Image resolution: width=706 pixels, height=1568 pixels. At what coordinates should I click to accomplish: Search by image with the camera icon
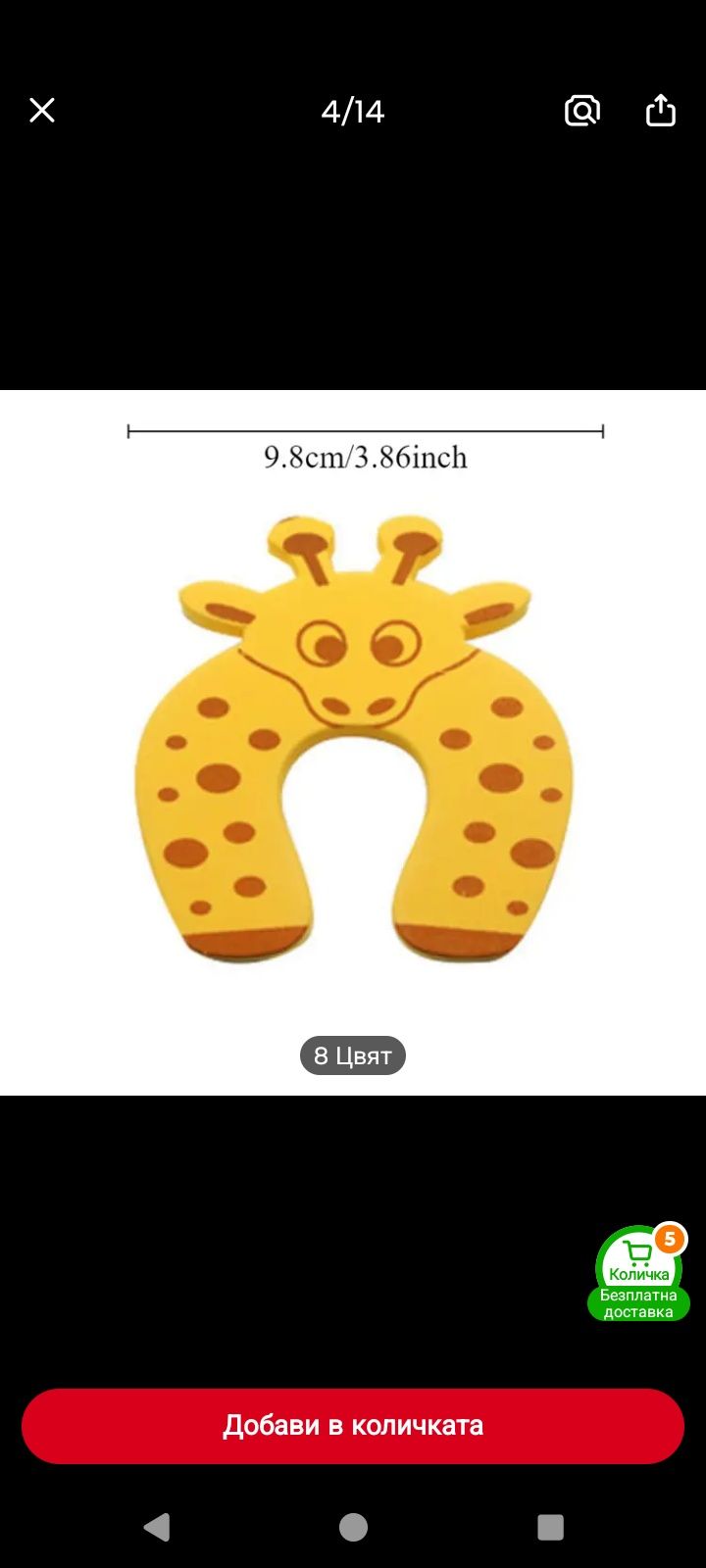point(581,111)
